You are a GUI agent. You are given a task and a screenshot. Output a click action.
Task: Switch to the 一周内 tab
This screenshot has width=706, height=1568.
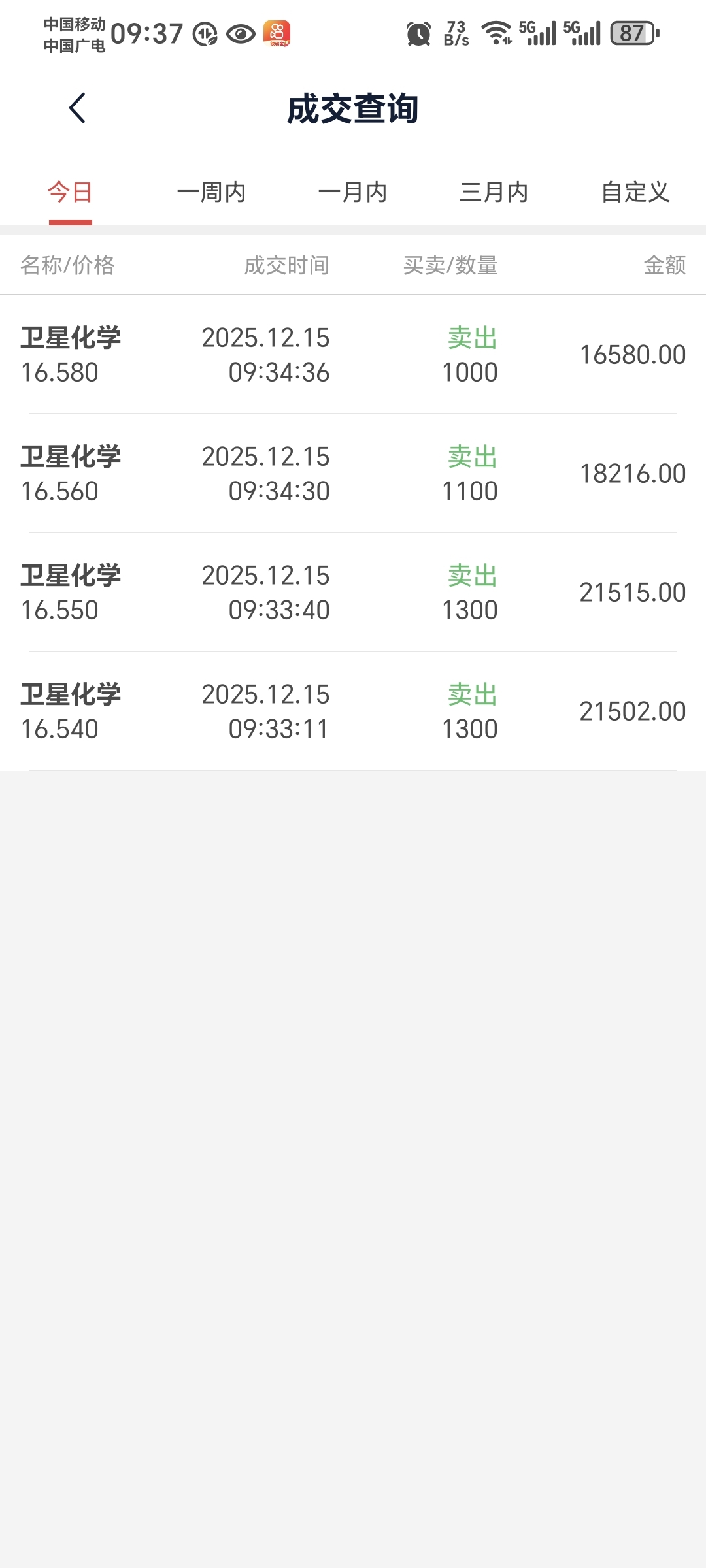(x=211, y=192)
